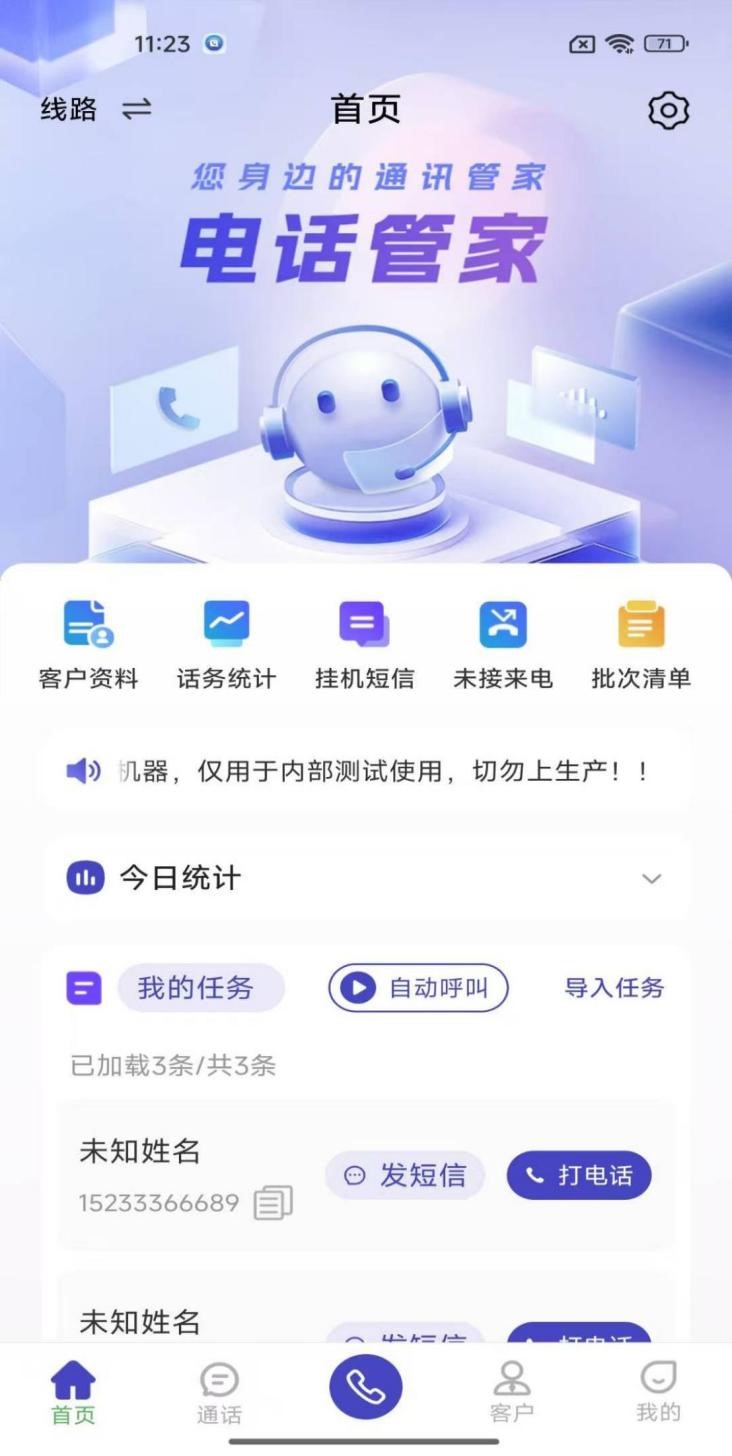The width and height of the screenshot is (732, 1456).
Task: Open 批次清单 batch list
Action: point(641,646)
